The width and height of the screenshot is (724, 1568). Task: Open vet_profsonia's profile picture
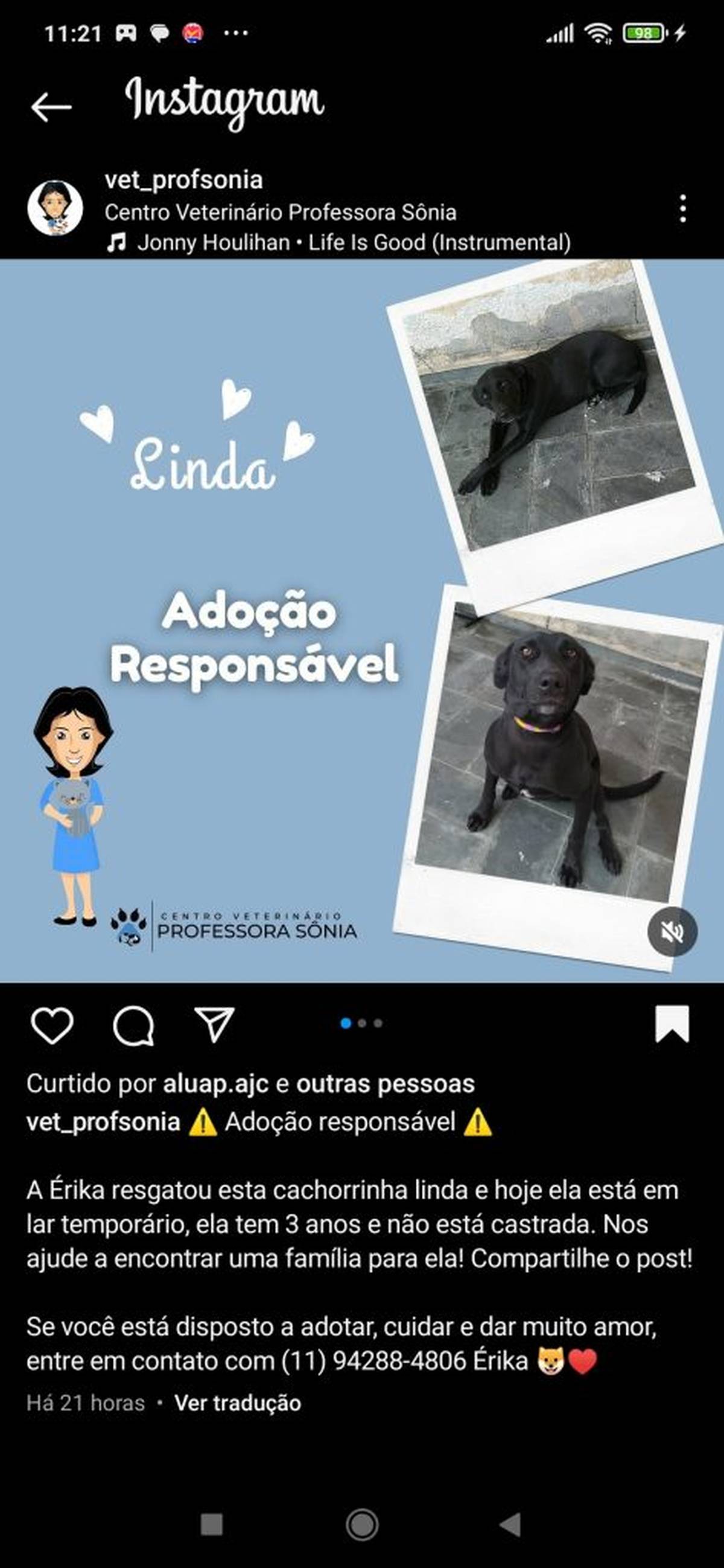click(x=56, y=208)
